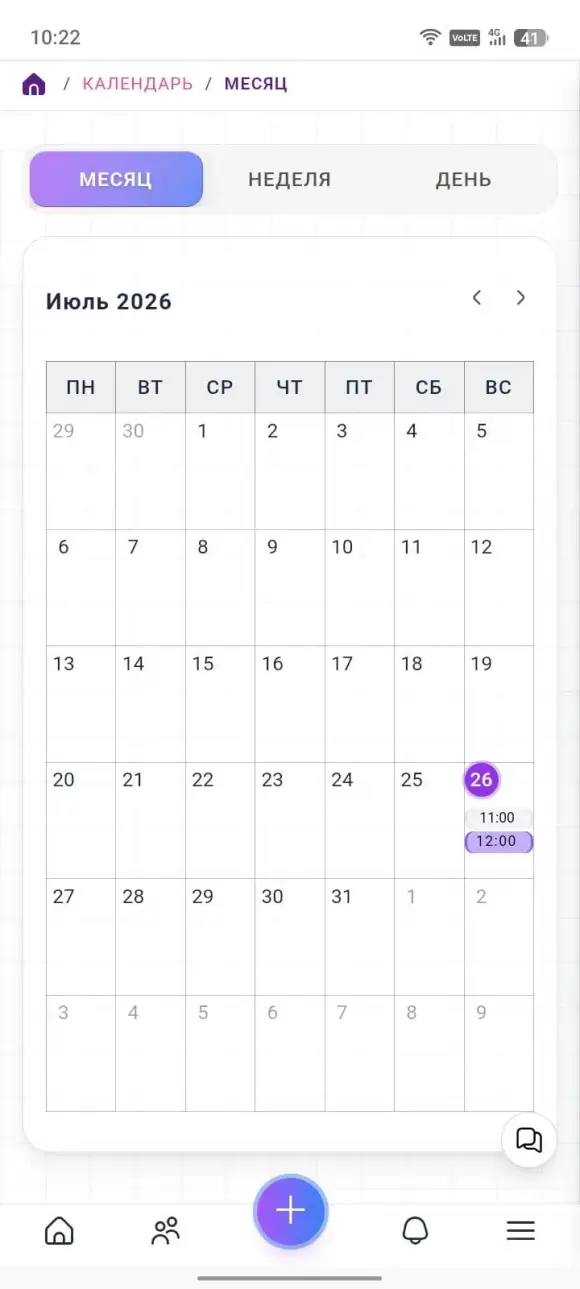
Task: Open the notifications bell
Action: coord(415,1231)
